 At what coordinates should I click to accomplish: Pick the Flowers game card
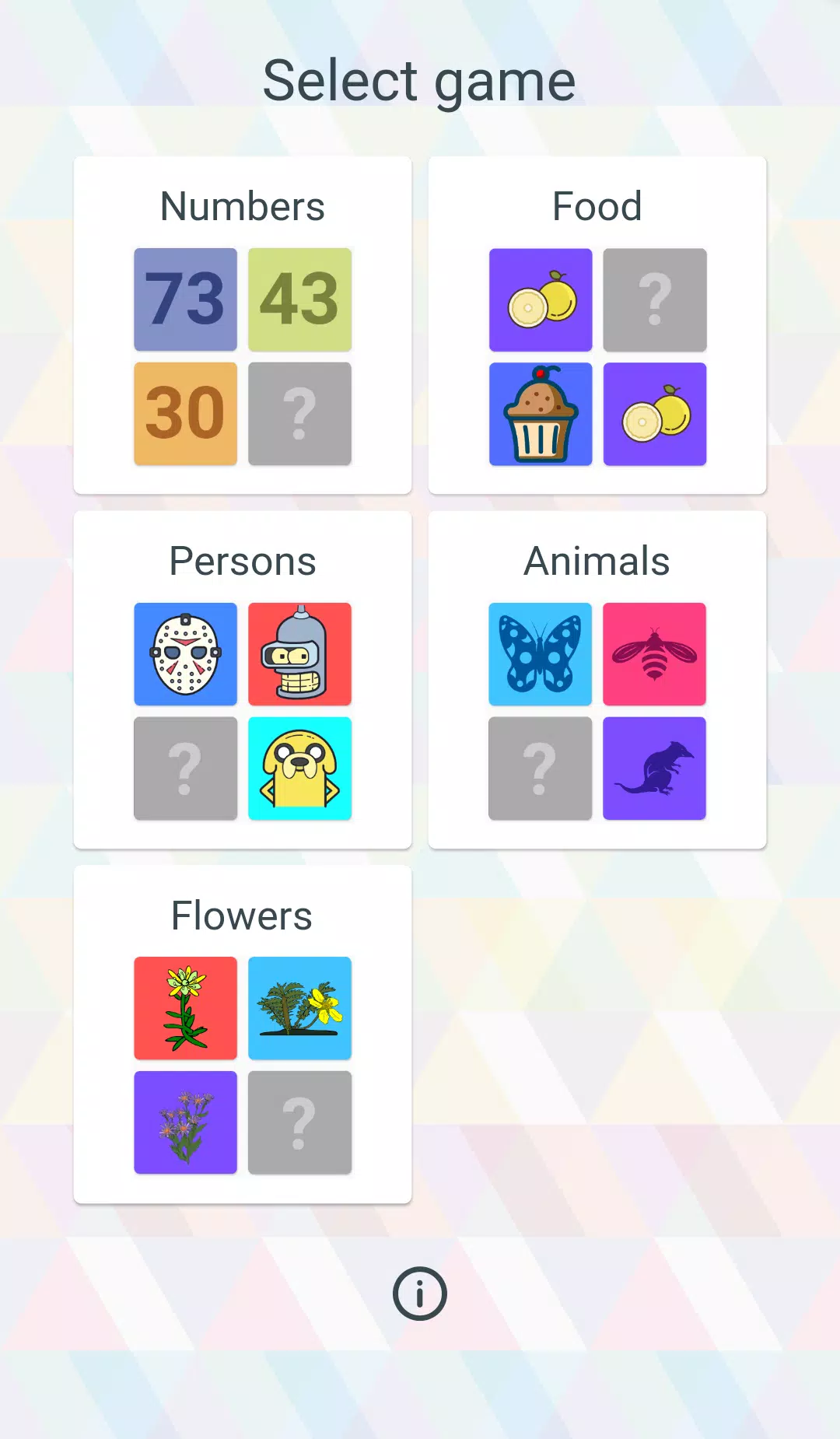coord(243,1035)
